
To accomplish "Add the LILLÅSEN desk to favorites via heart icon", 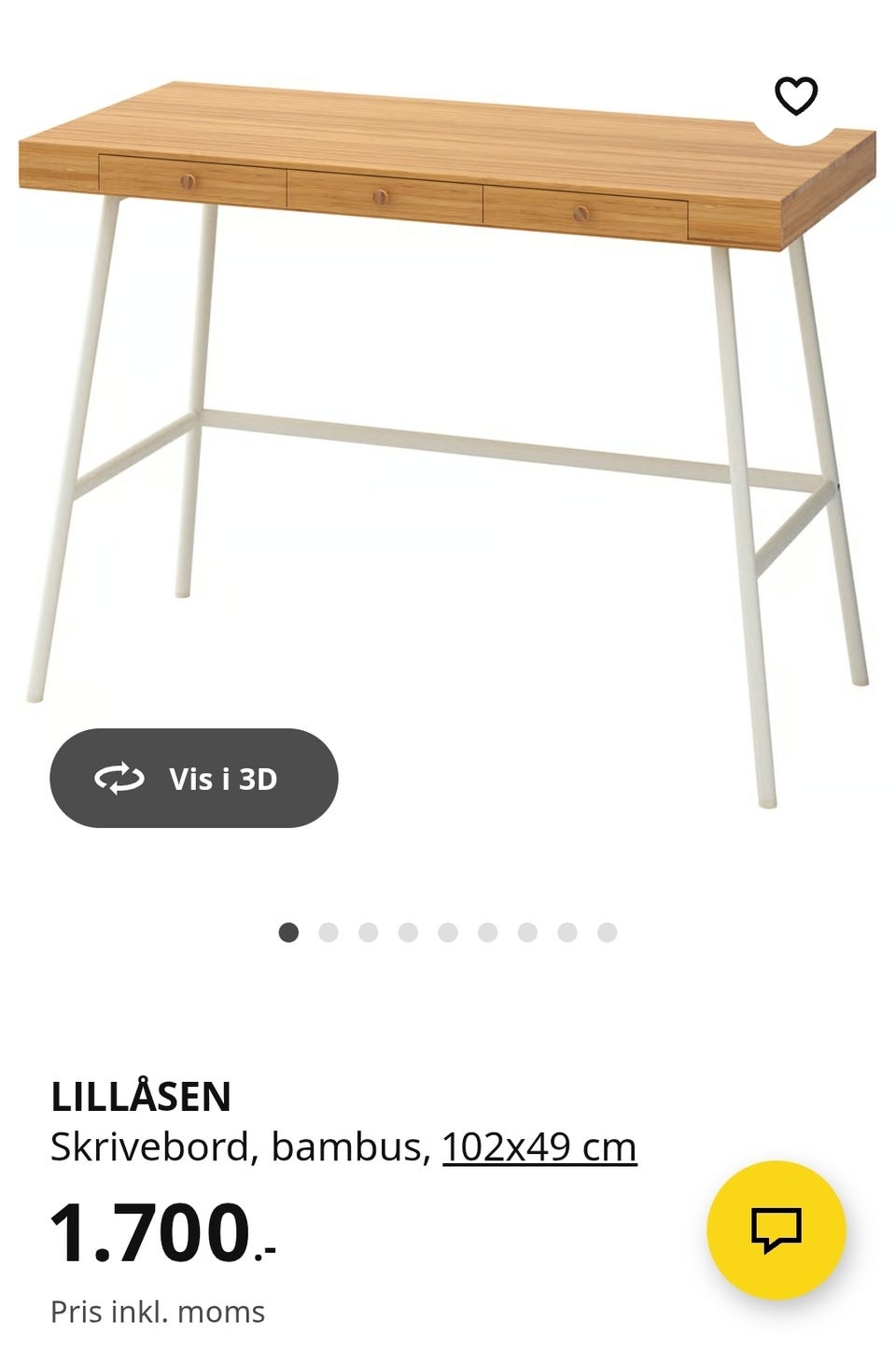I will [x=796, y=94].
